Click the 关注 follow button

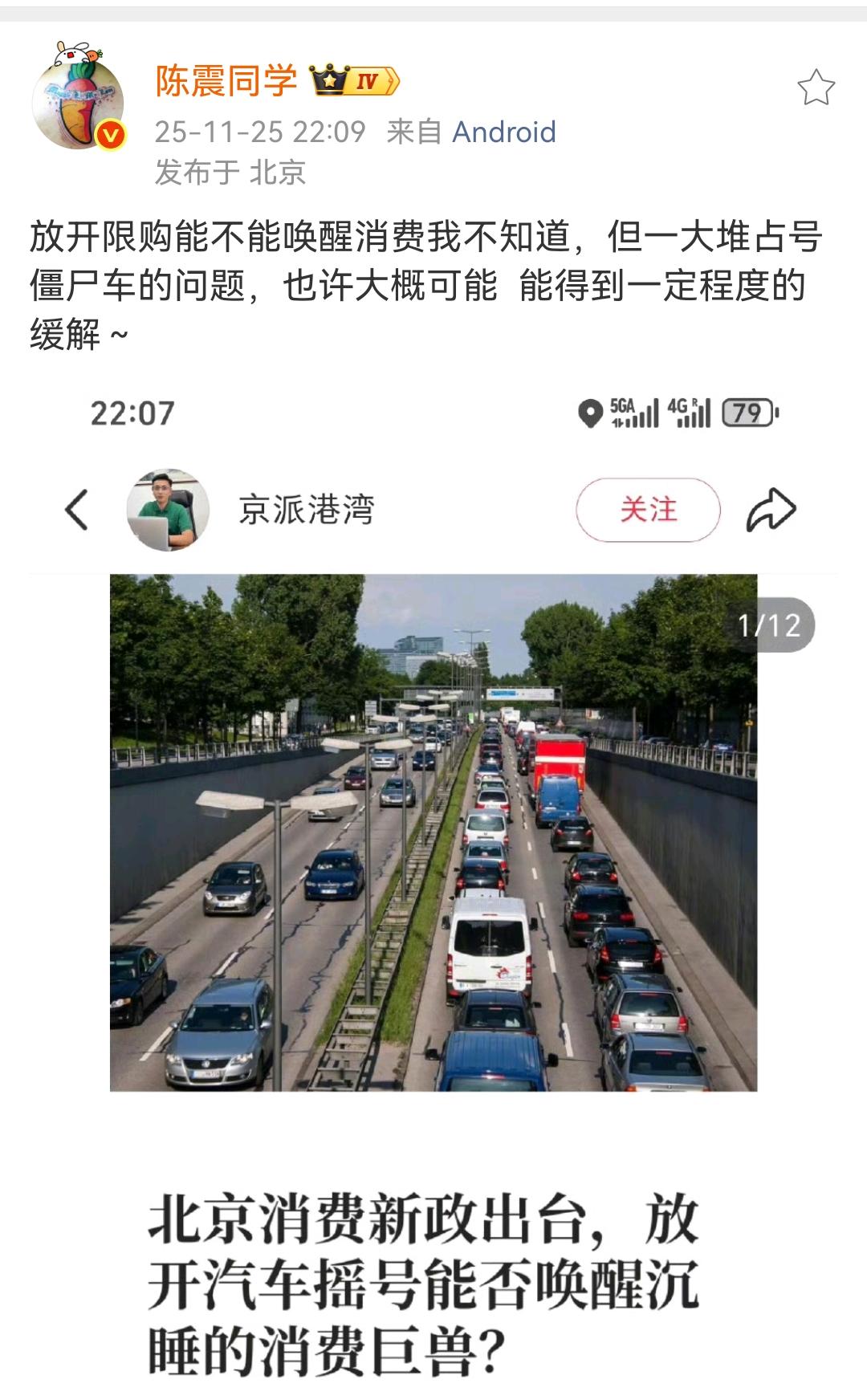pos(647,509)
